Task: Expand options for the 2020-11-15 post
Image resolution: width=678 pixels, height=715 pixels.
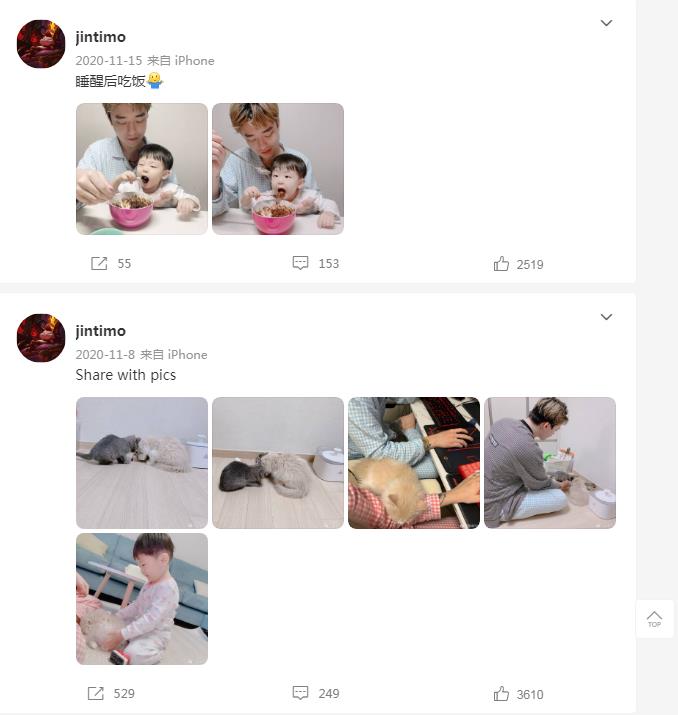Action: [x=606, y=23]
